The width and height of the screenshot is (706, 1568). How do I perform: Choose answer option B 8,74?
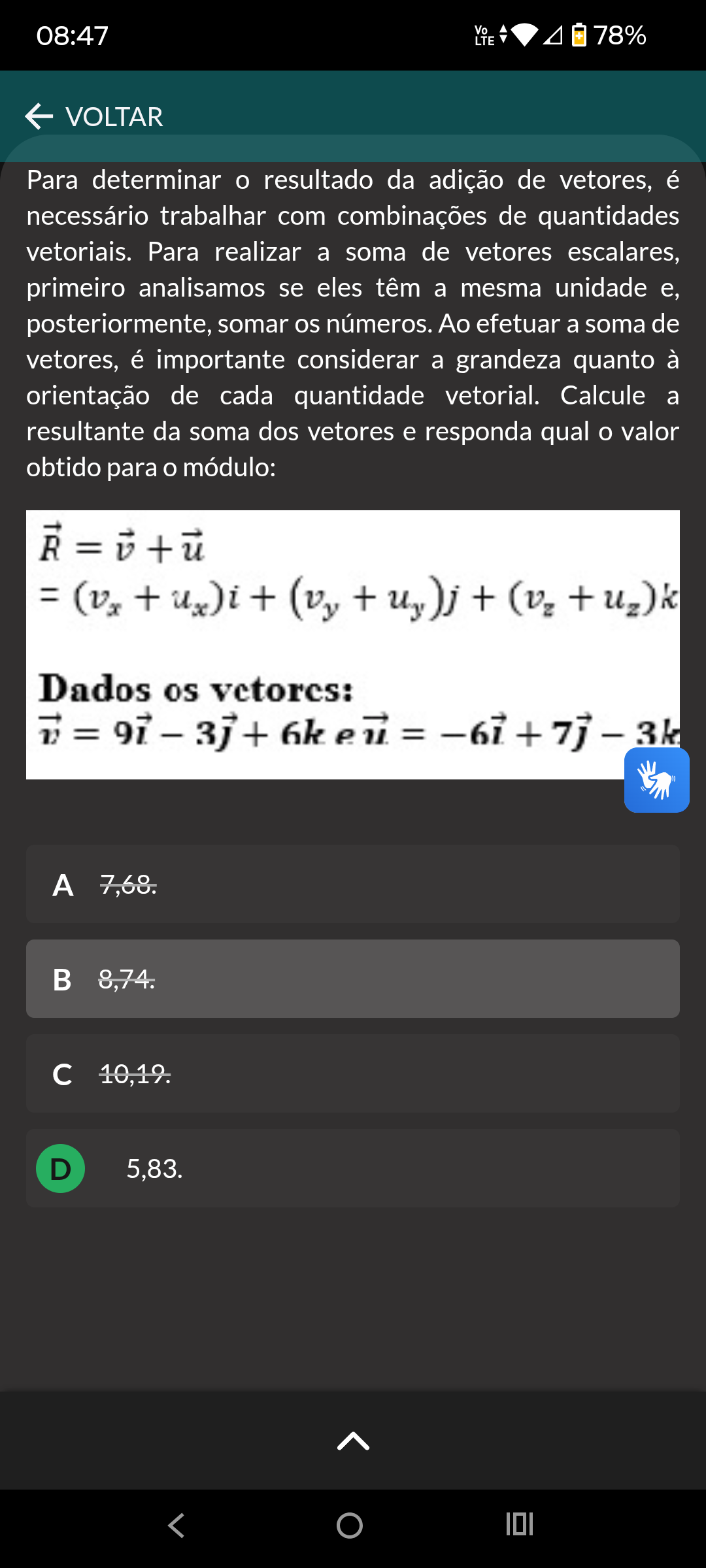[x=353, y=979]
